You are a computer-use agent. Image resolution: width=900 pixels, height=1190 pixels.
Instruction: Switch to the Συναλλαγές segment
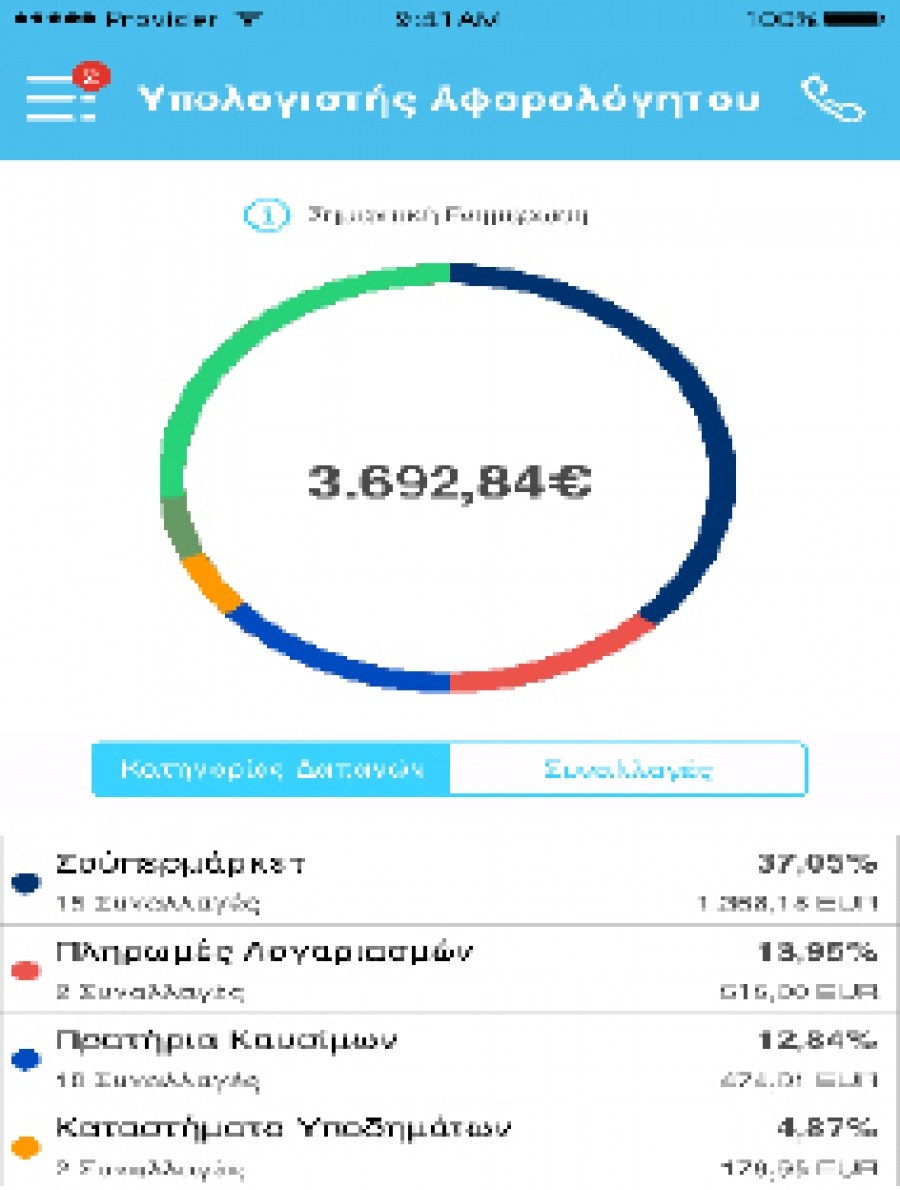(x=628, y=769)
